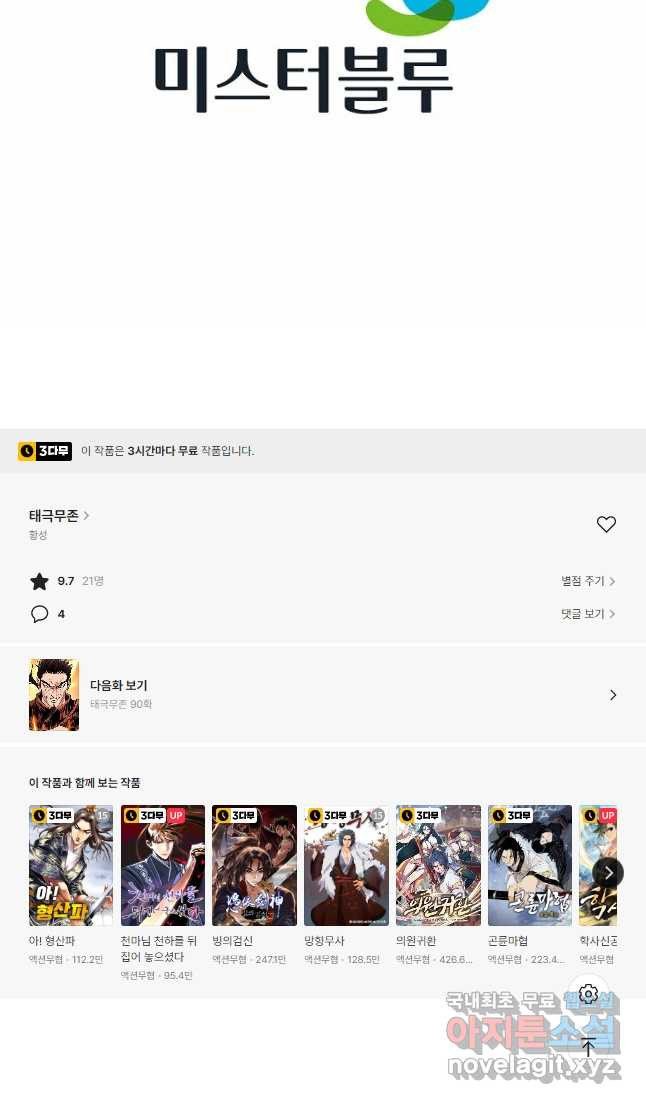Go to next episode 태극무존 90화
The image size is (646, 1104).
click(x=322, y=695)
